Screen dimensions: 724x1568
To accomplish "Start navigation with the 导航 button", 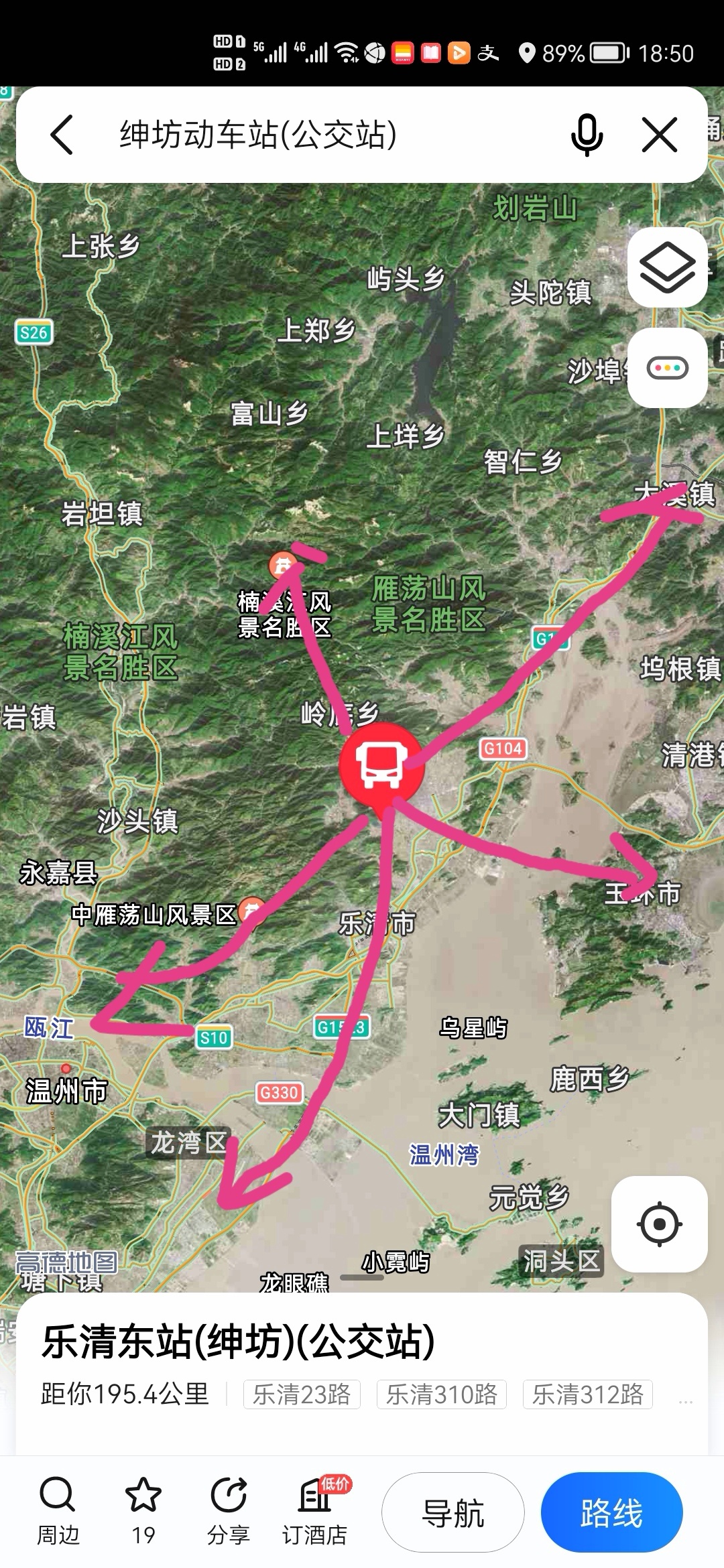I will (x=453, y=1513).
